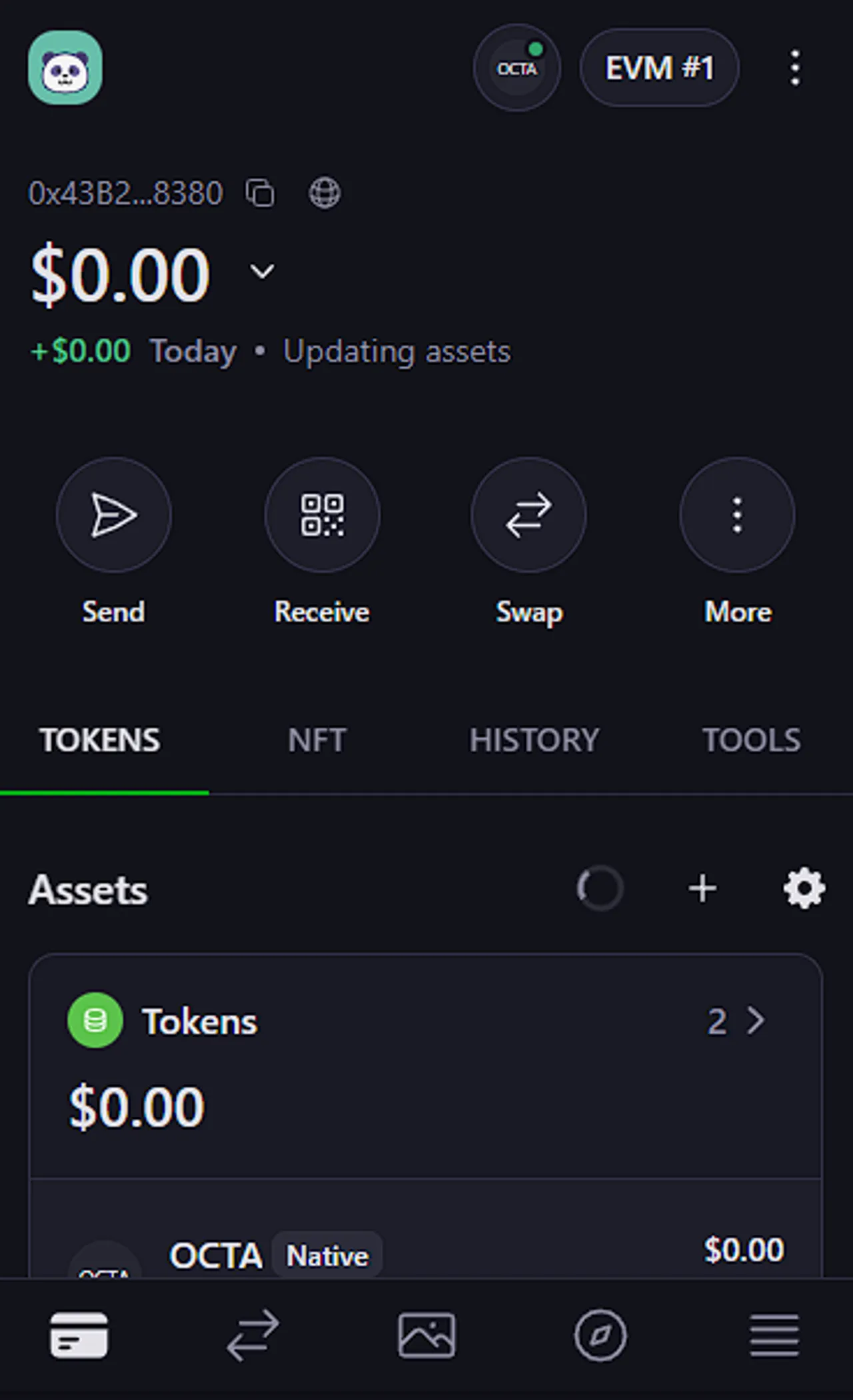Switch to the NFT tab
853x1400 pixels.
point(317,740)
